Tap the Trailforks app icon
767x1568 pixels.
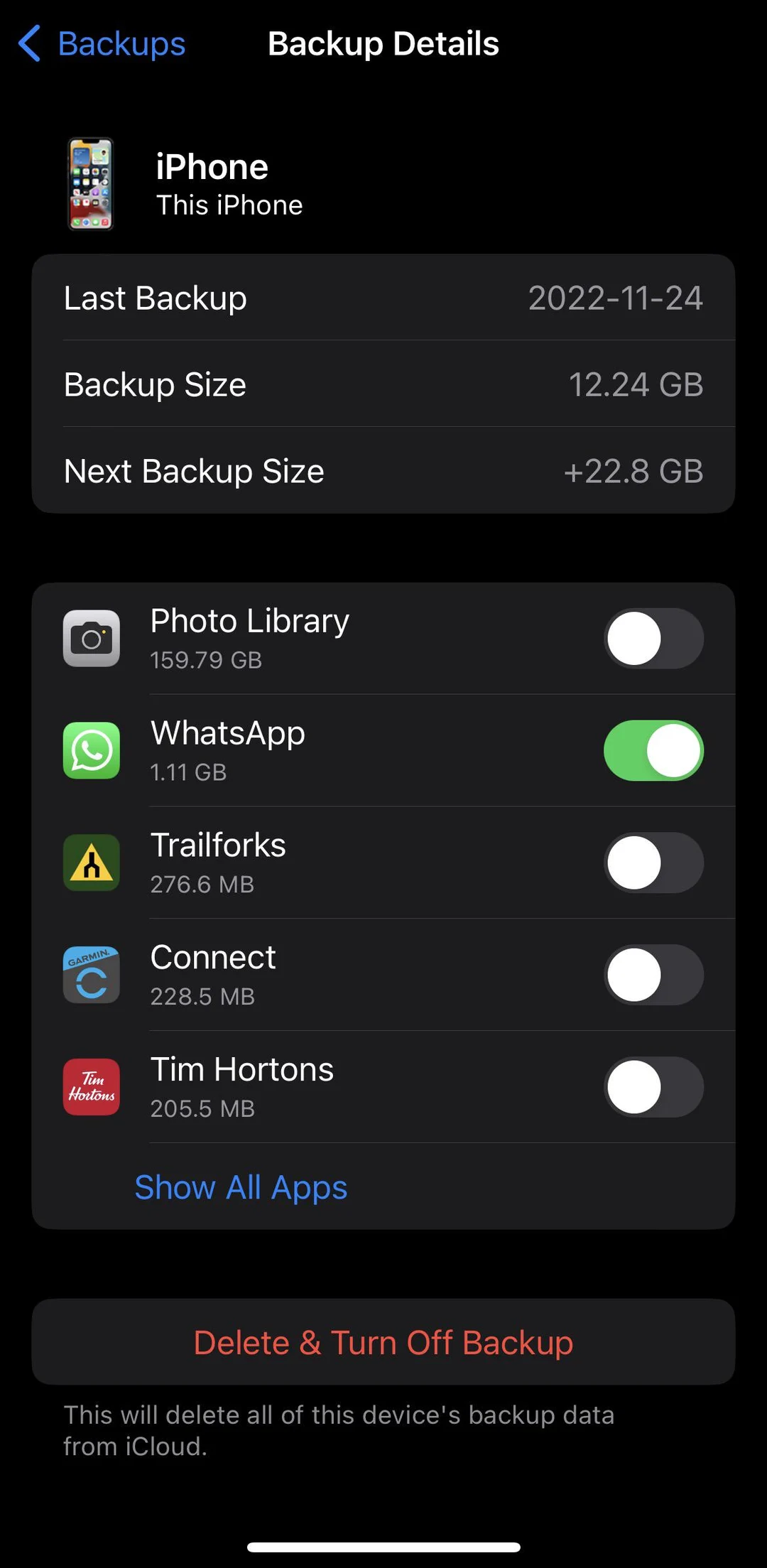point(91,863)
